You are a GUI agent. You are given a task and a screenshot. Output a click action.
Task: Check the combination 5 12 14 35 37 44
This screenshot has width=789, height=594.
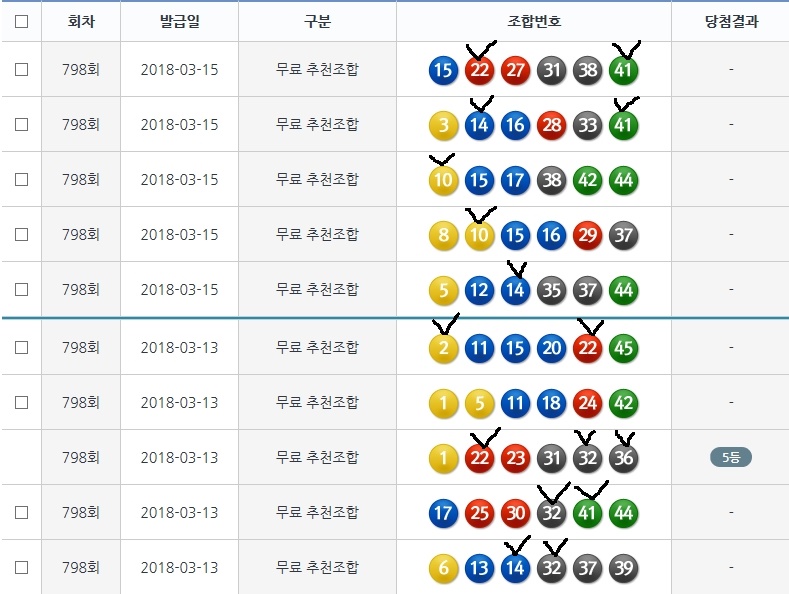pos(21,290)
